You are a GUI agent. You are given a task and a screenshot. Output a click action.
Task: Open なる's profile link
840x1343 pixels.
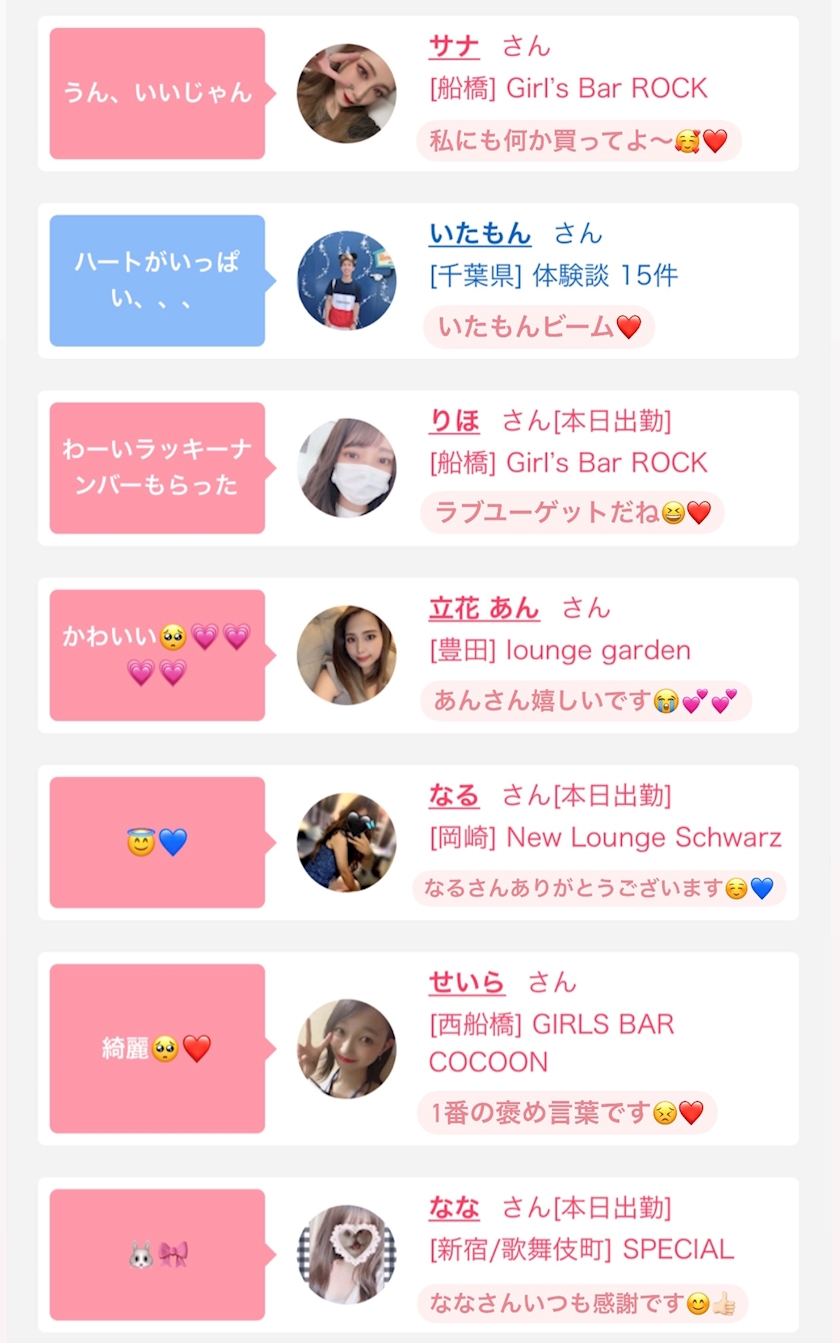[x=454, y=796]
